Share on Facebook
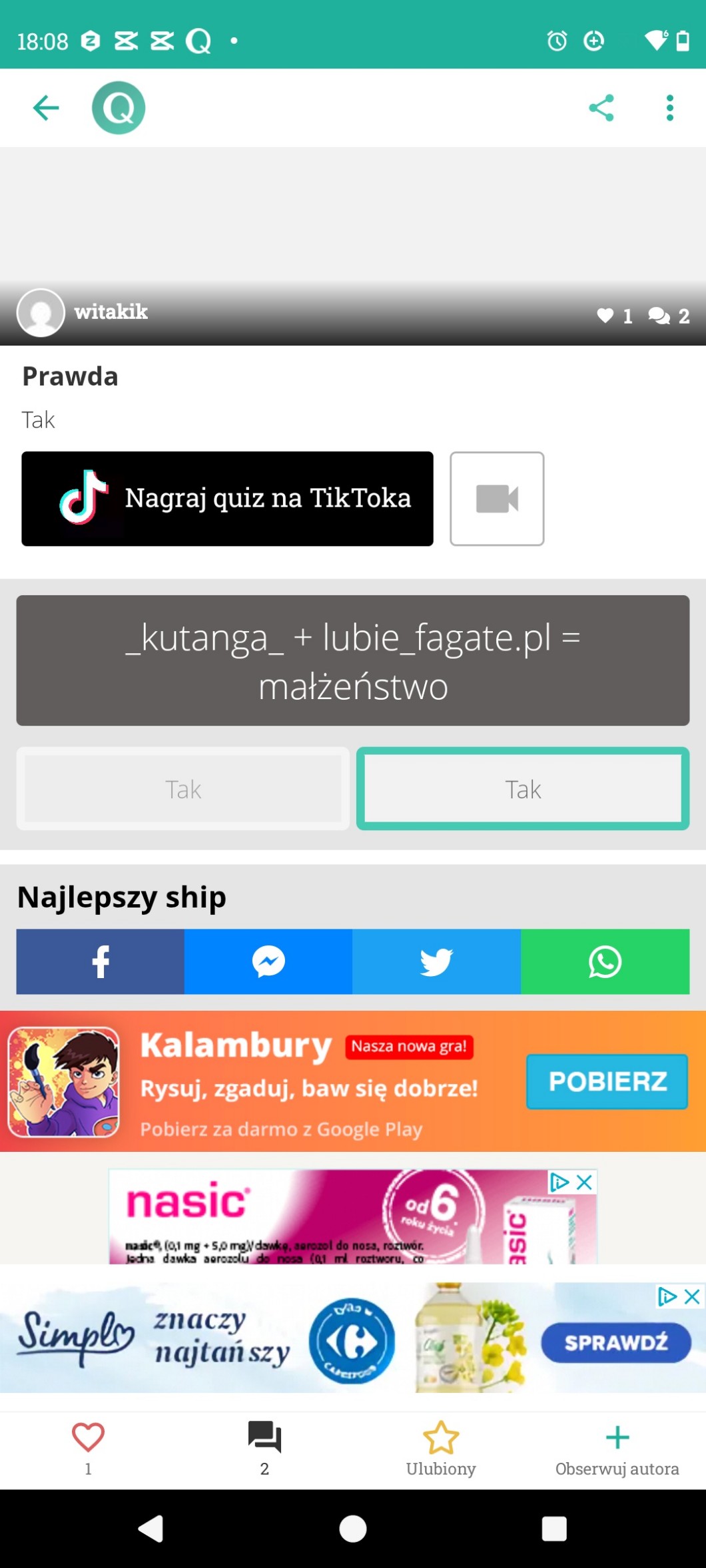Image resolution: width=706 pixels, height=1568 pixels. (101, 961)
